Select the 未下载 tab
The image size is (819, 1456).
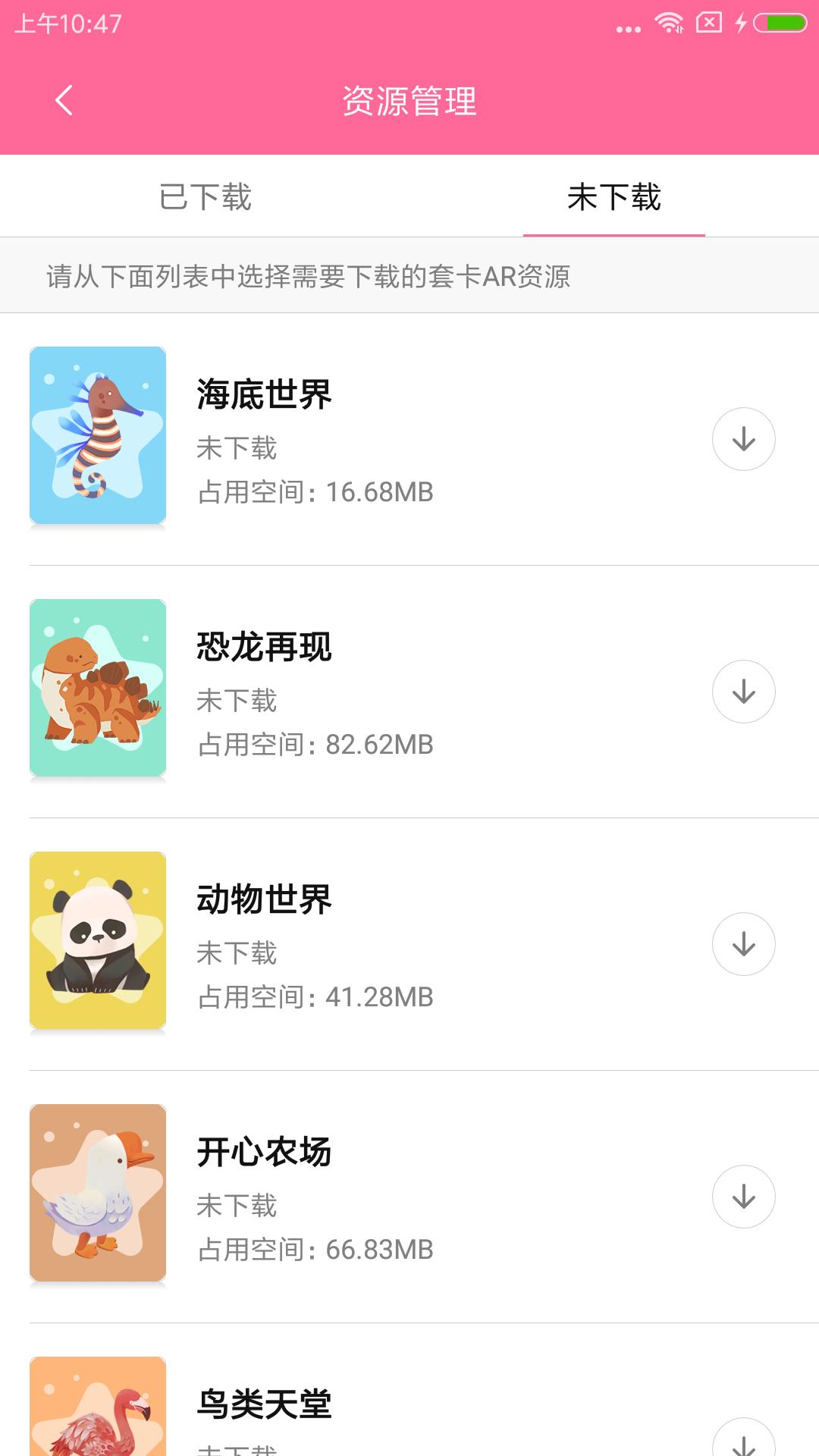[x=614, y=196]
